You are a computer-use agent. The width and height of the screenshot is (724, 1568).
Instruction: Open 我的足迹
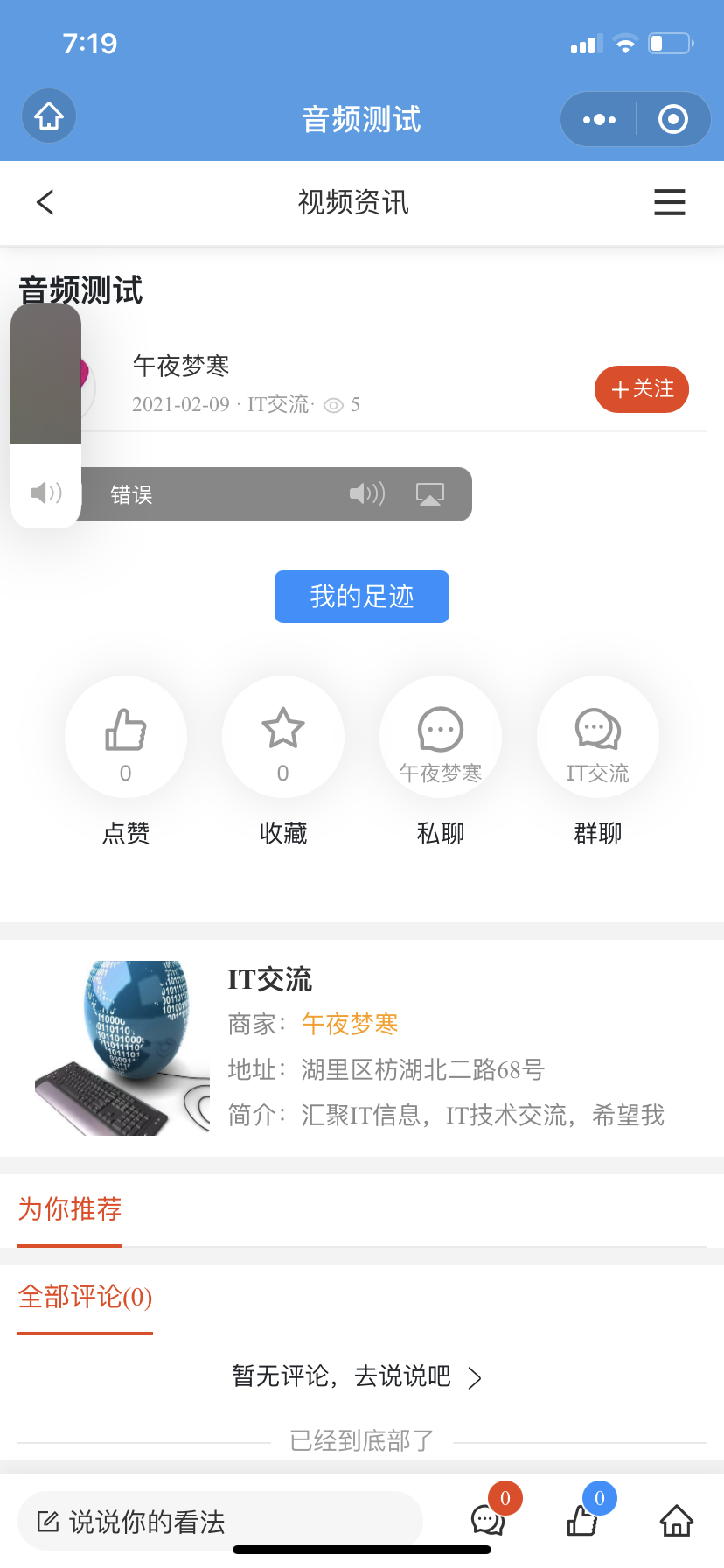pos(361,597)
